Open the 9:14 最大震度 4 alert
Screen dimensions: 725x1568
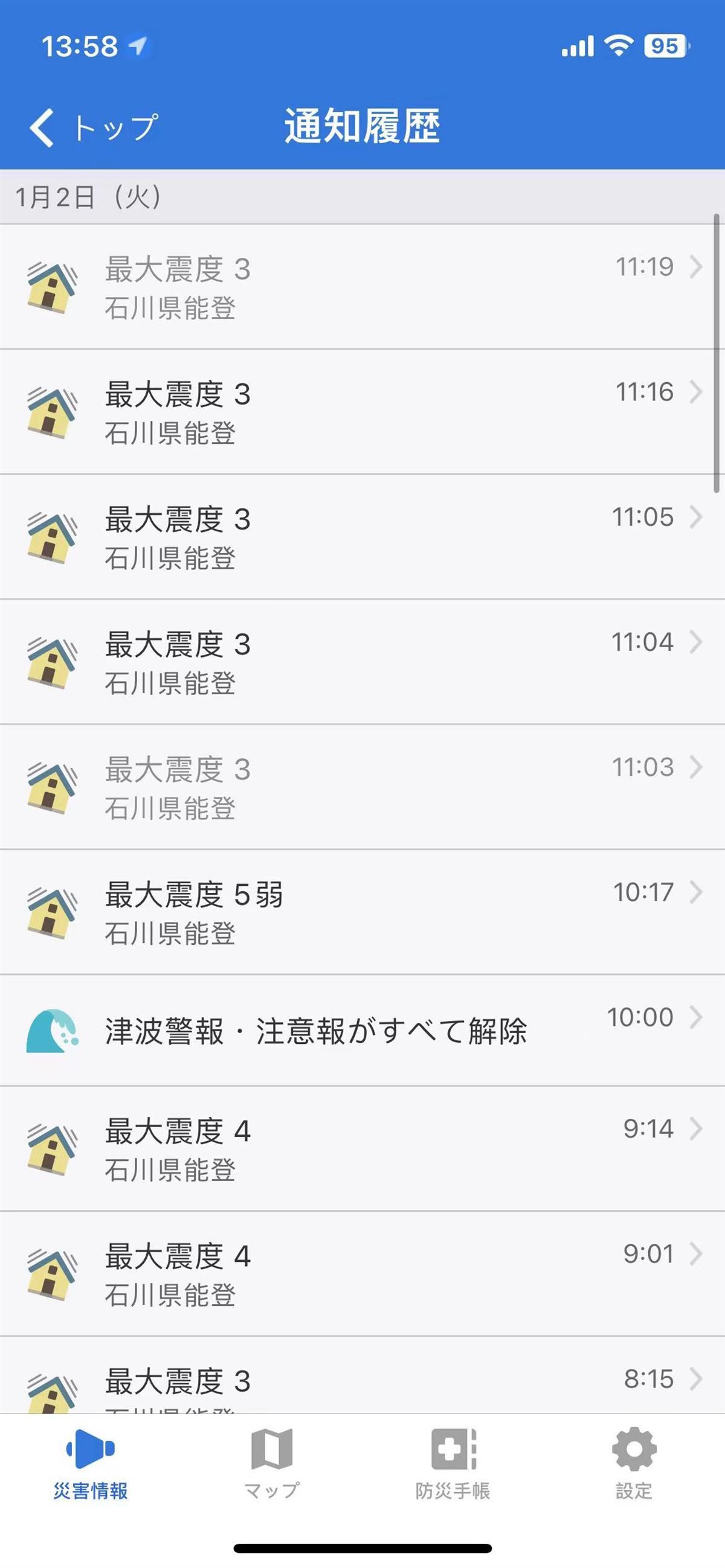(x=362, y=1148)
